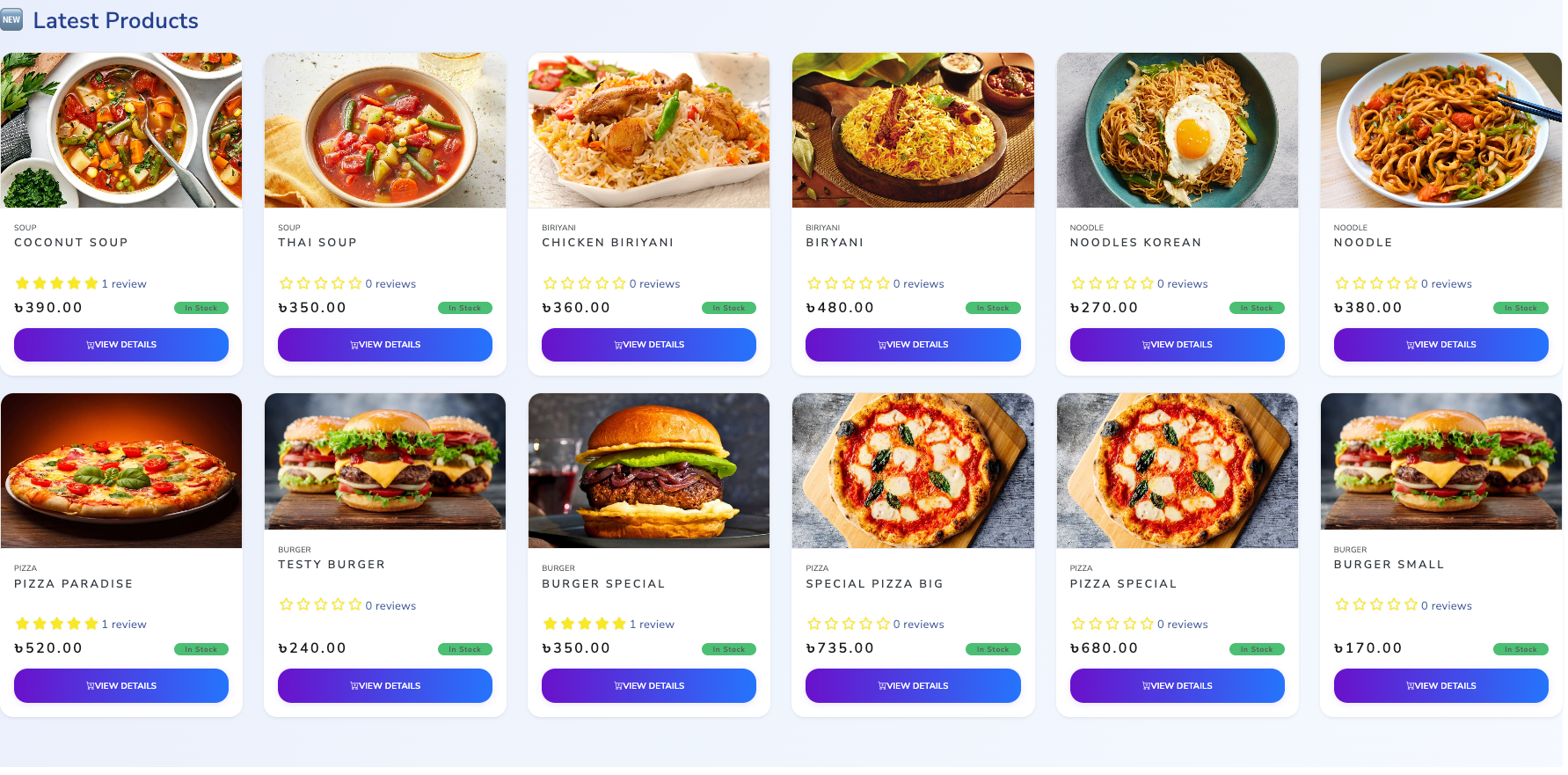Open View Details for Testy Burger
Screen dimensions: 1568x775
(385, 686)
